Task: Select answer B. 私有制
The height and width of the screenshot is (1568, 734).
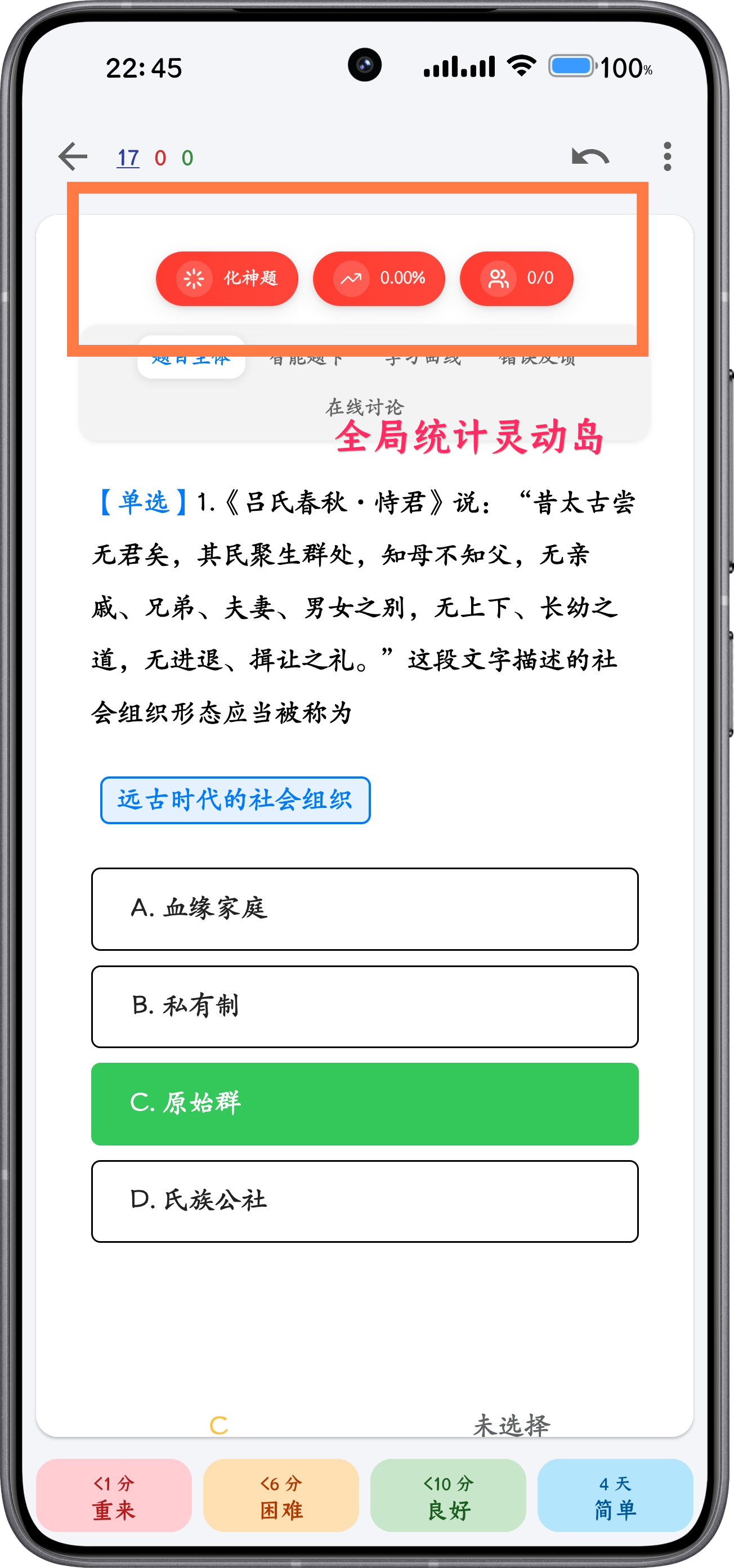Action: [364, 1006]
